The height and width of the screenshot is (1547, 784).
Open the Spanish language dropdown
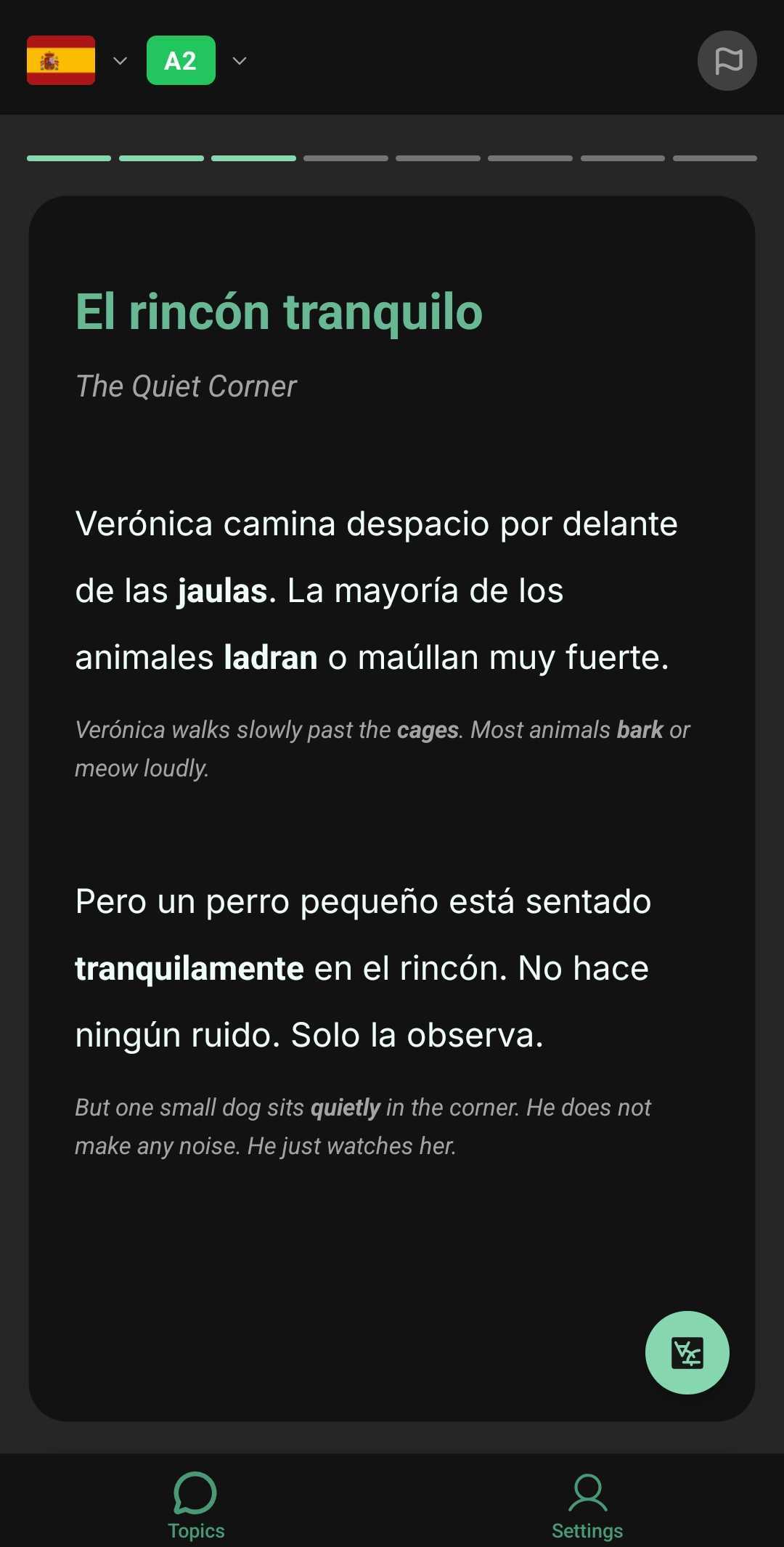click(x=76, y=60)
